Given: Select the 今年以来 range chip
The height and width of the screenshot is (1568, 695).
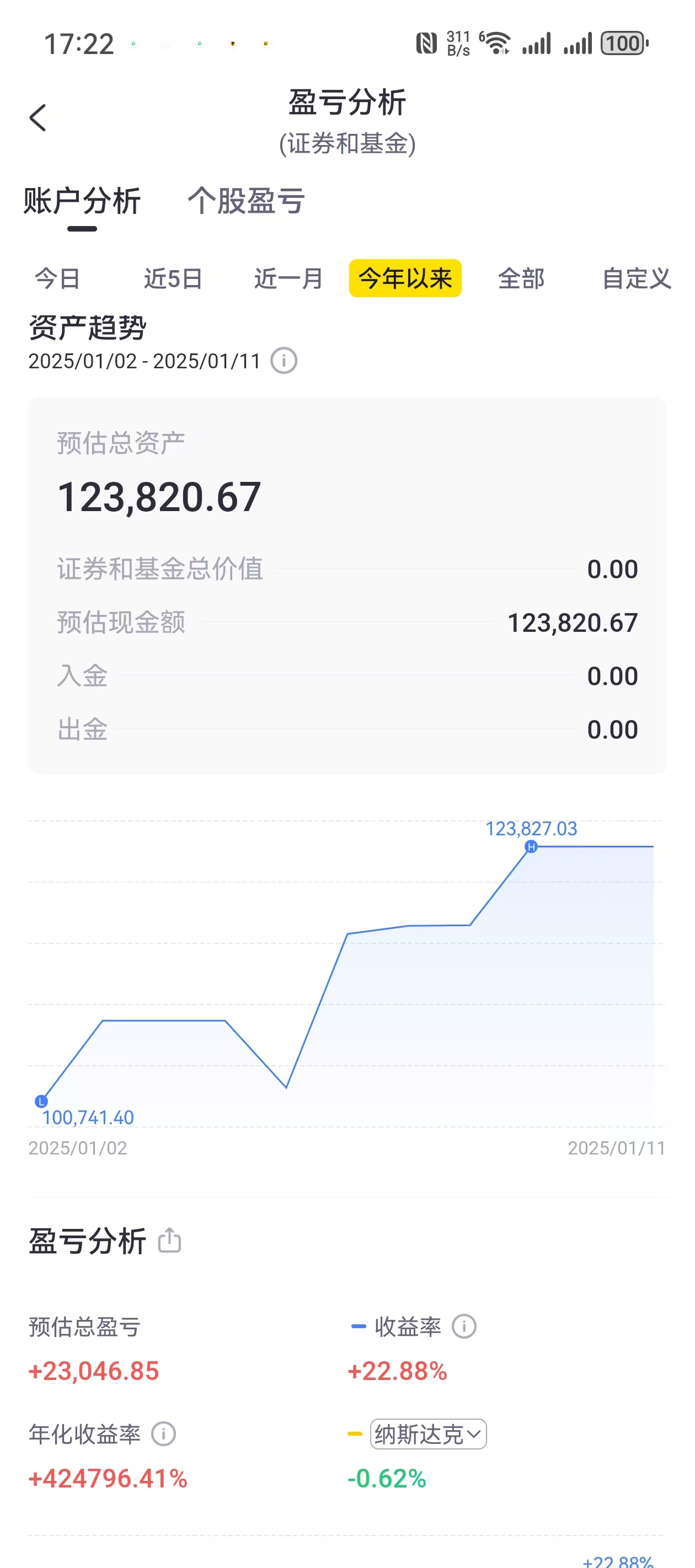Looking at the screenshot, I should click(x=405, y=279).
